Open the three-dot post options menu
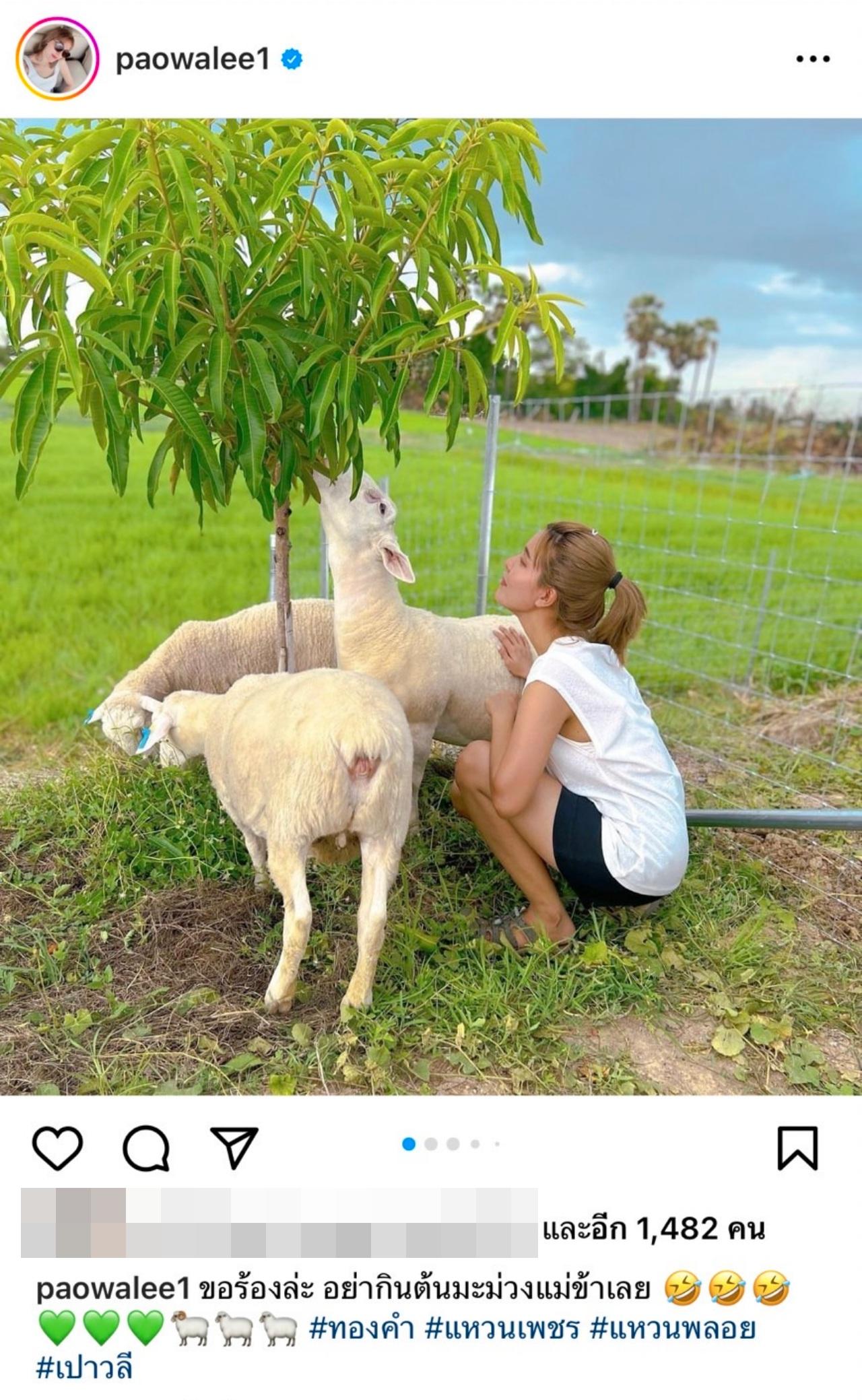The image size is (862, 1400). 812,59
